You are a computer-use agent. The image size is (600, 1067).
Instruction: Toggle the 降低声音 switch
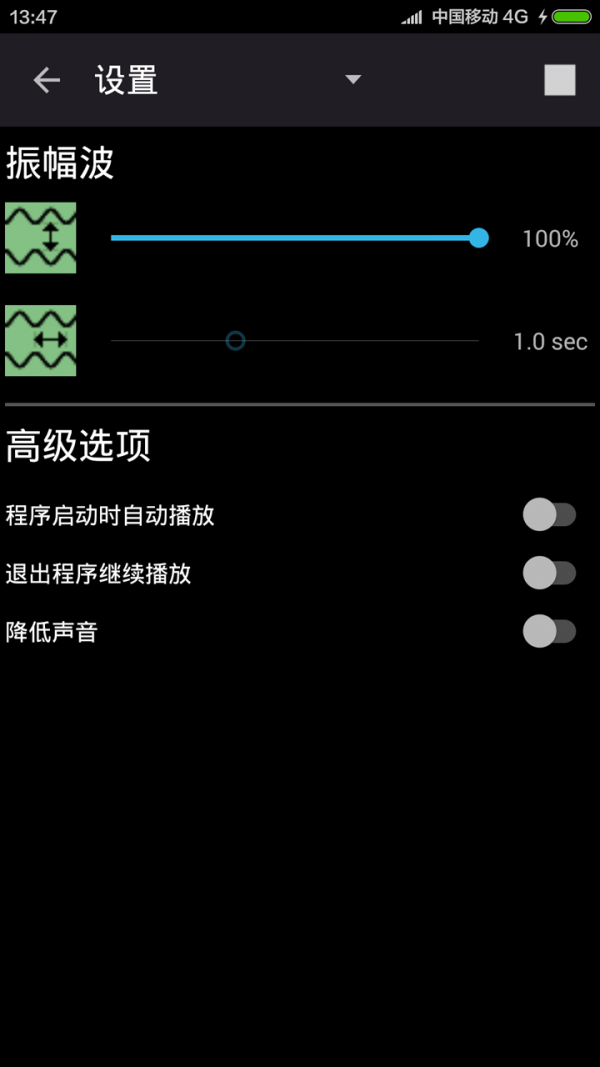[548, 631]
